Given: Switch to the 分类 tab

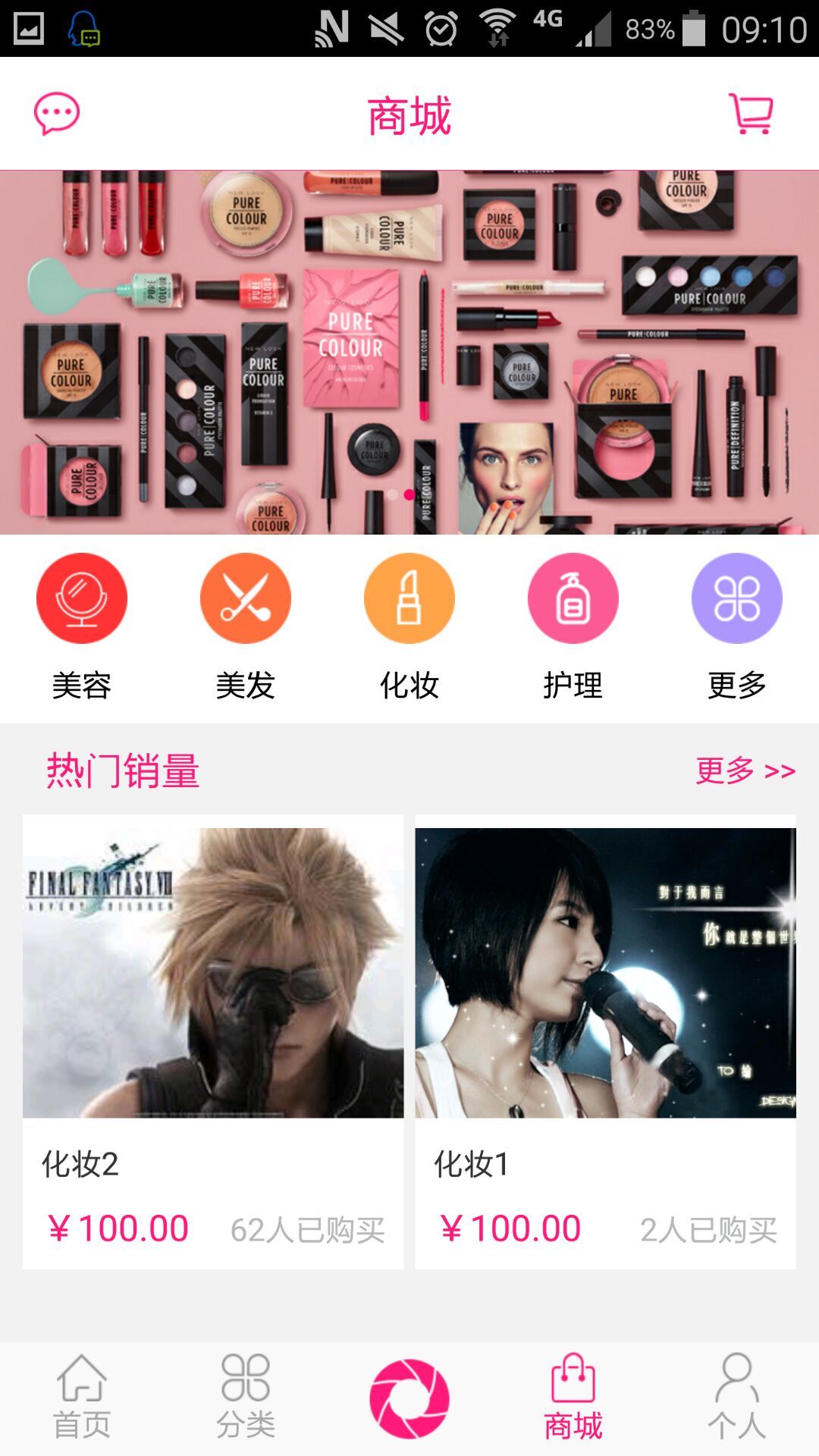Looking at the screenshot, I should [246, 1398].
